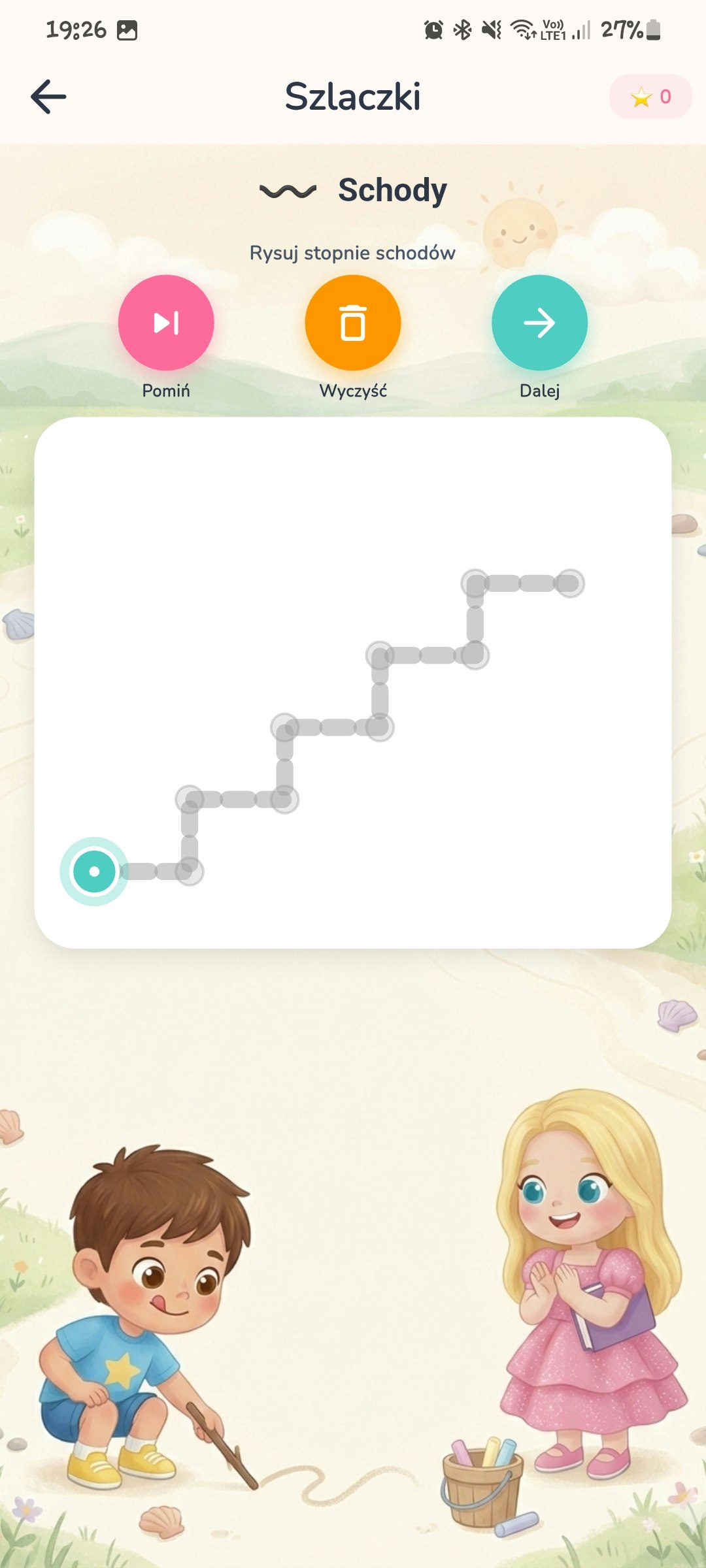Skip this exercise with Pomiń
This screenshot has width=706, height=1568.
click(166, 323)
